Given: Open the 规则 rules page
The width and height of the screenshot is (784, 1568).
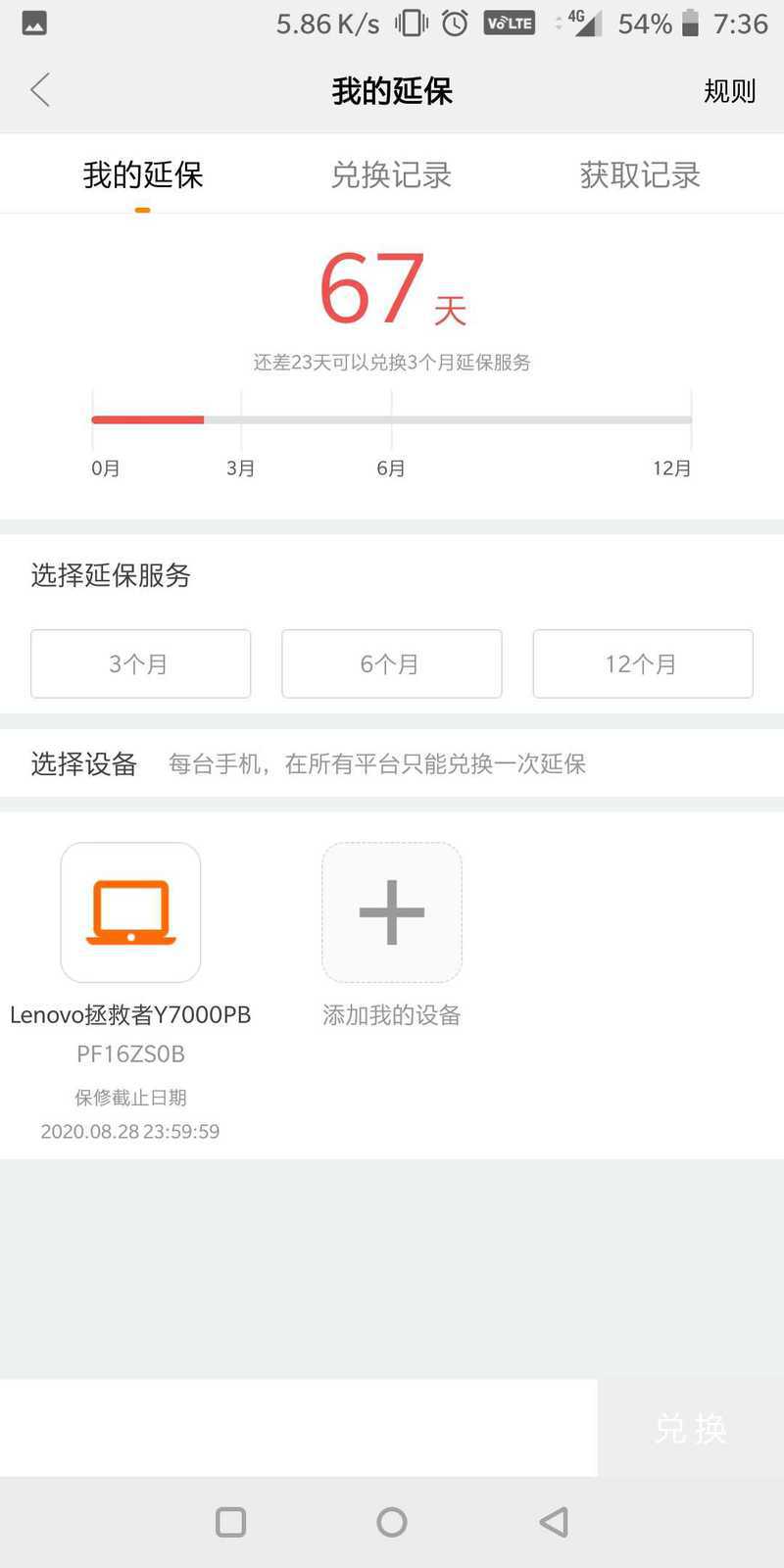Looking at the screenshot, I should pyautogui.click(x=730, y=91).
